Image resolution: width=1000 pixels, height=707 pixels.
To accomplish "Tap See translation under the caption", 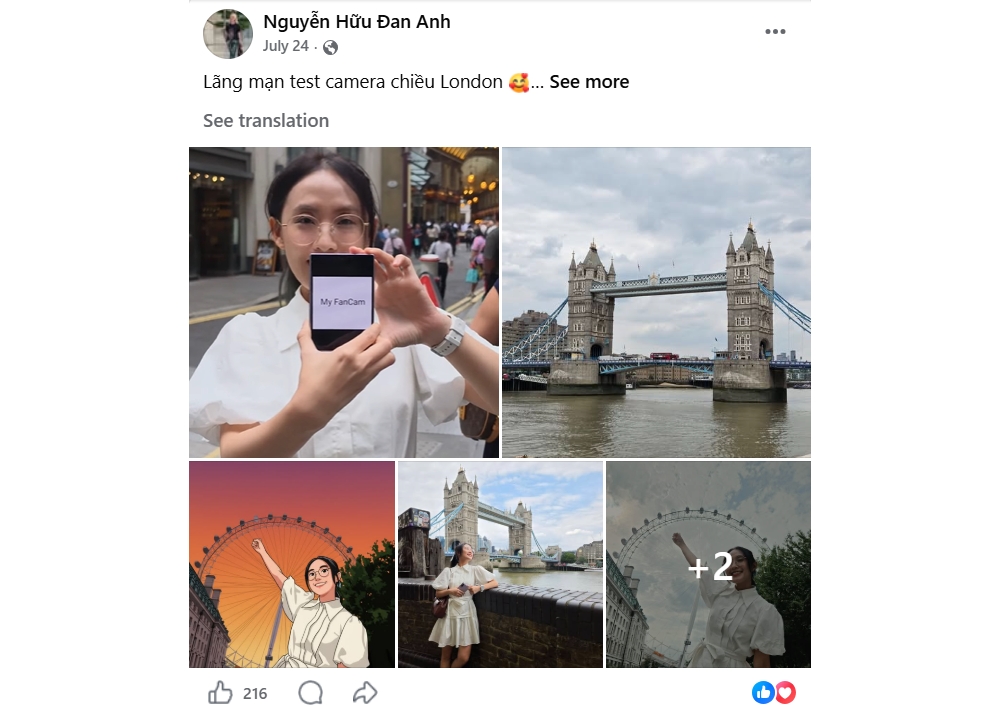I will coord(266,120).
